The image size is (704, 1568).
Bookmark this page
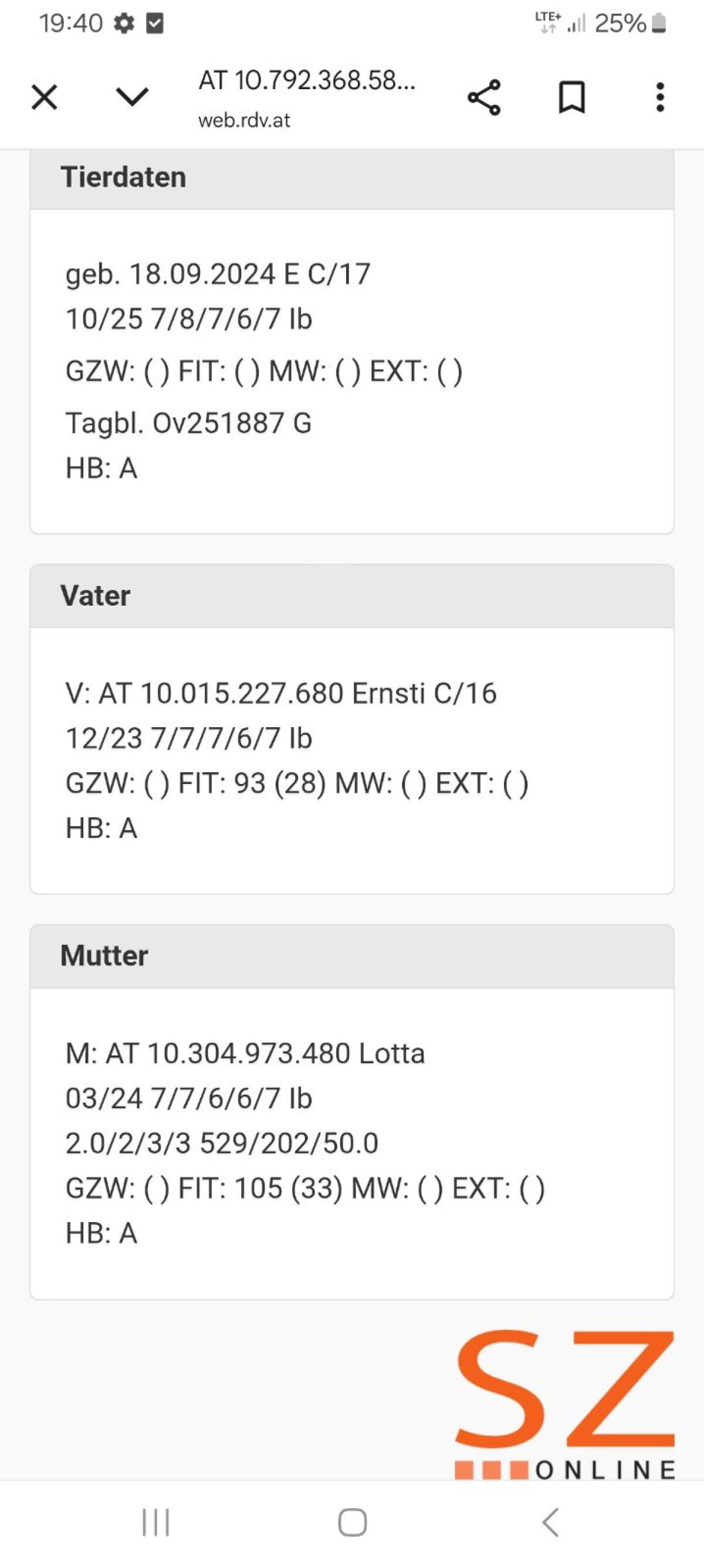click(571, 97)
